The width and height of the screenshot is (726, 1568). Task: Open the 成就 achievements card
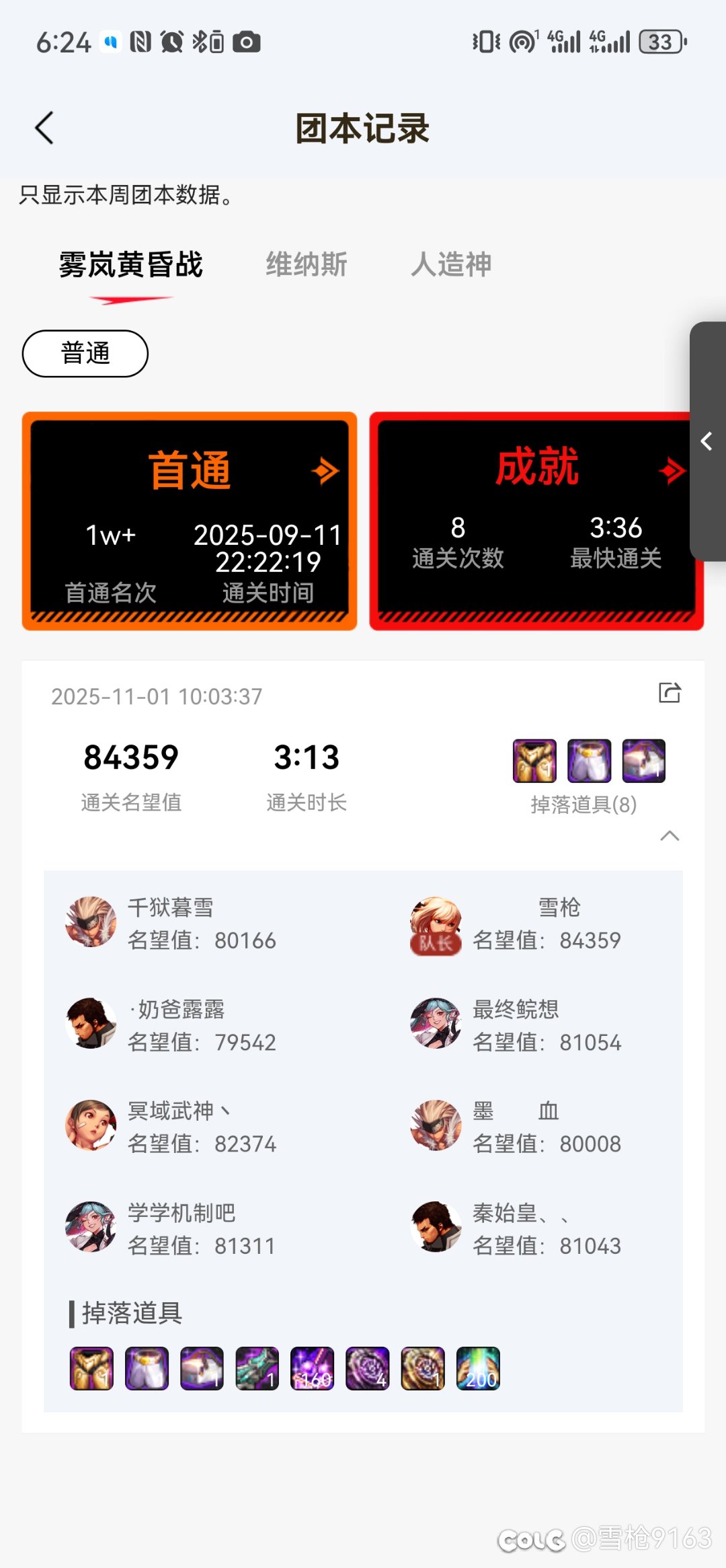(x=536, y=521)
